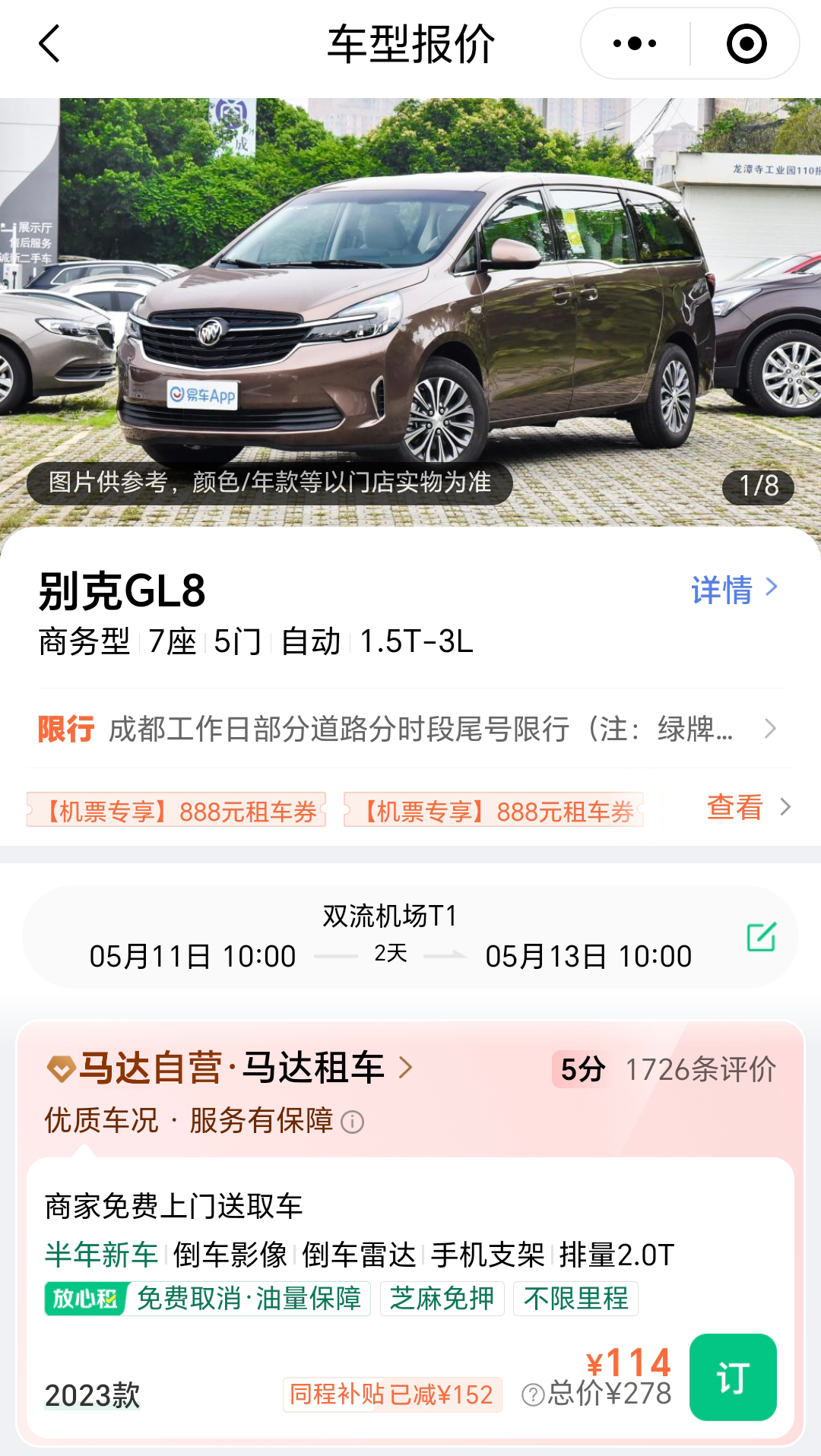Tap 订 to book the 2023款 car
The height and width of the screenshot is (1456, 821).
732,1377
